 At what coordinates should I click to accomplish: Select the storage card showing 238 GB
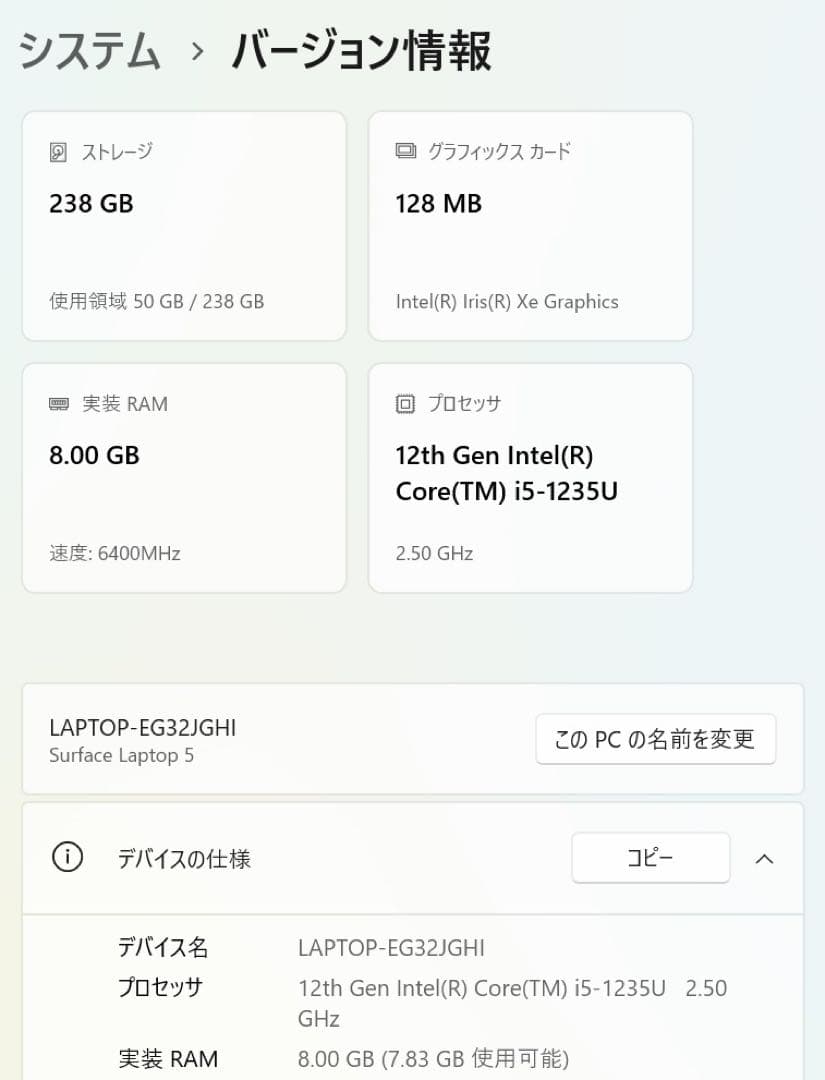pyautogui.click(x=183, y=225)
